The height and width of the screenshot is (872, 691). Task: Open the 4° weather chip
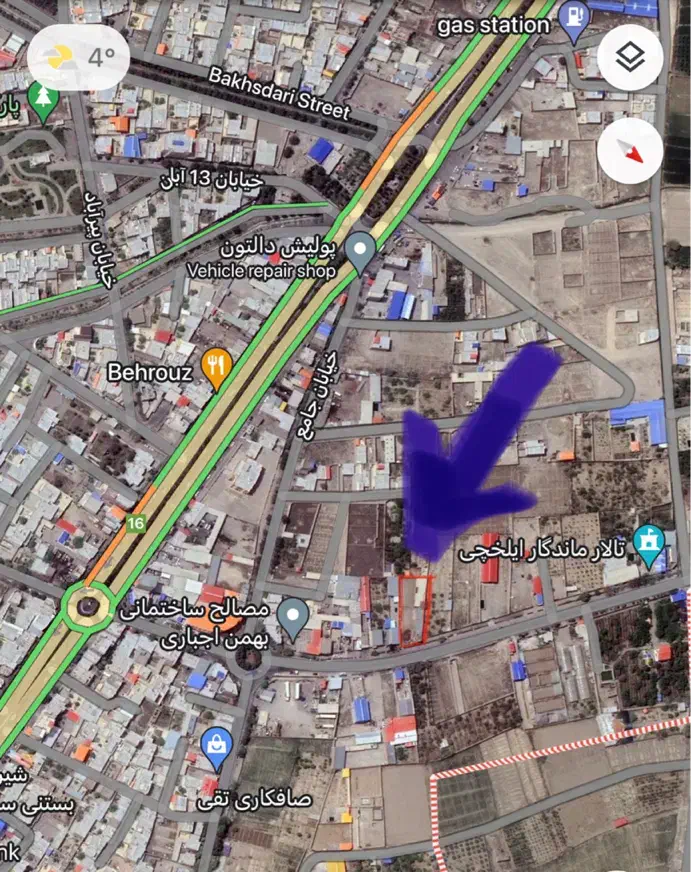tap(78, 57)
